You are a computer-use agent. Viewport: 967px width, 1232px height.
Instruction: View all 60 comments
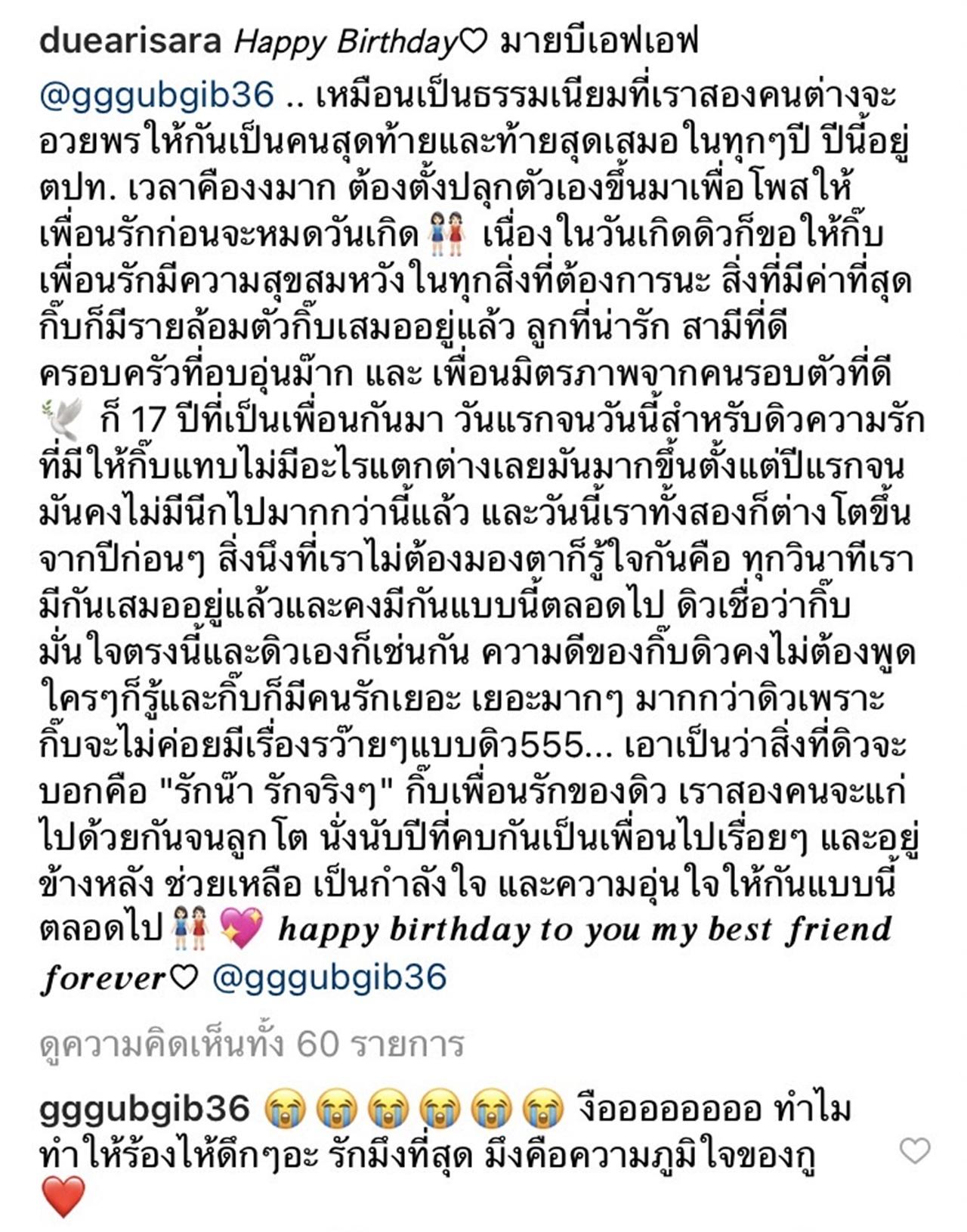(x=252, y=1044)
